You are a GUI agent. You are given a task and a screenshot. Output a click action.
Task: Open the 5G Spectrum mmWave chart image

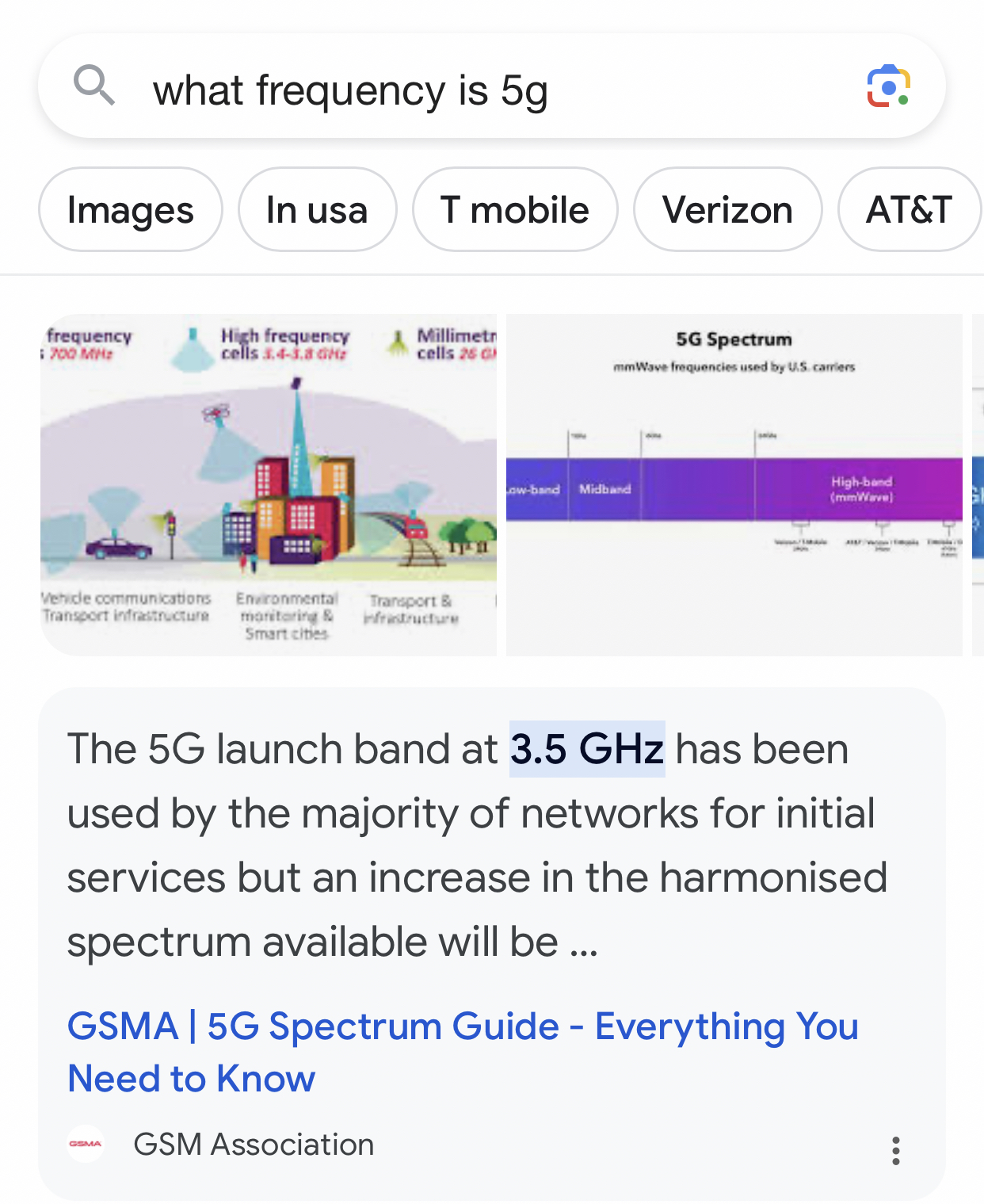coord(734,484)
